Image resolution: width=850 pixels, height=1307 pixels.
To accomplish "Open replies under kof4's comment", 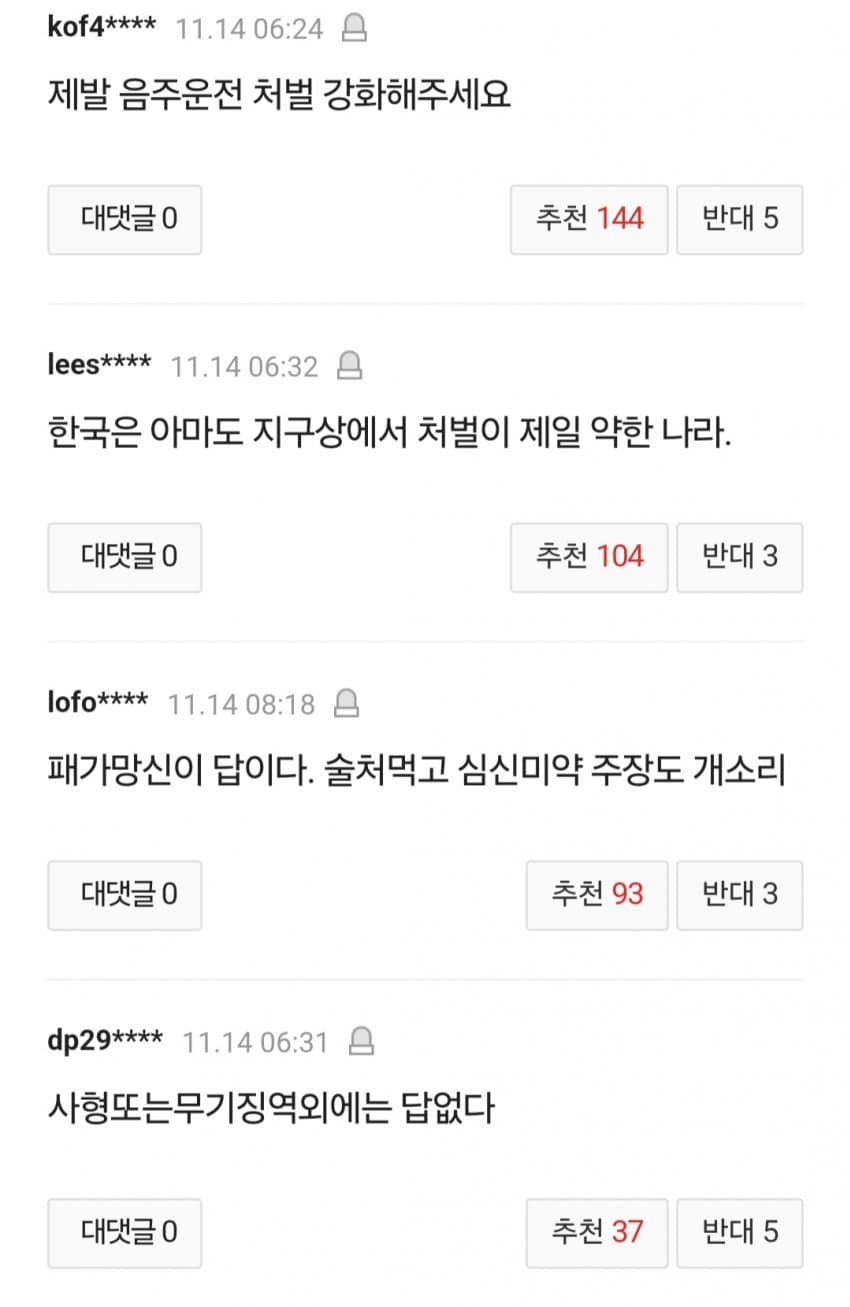I will [125, 219].
